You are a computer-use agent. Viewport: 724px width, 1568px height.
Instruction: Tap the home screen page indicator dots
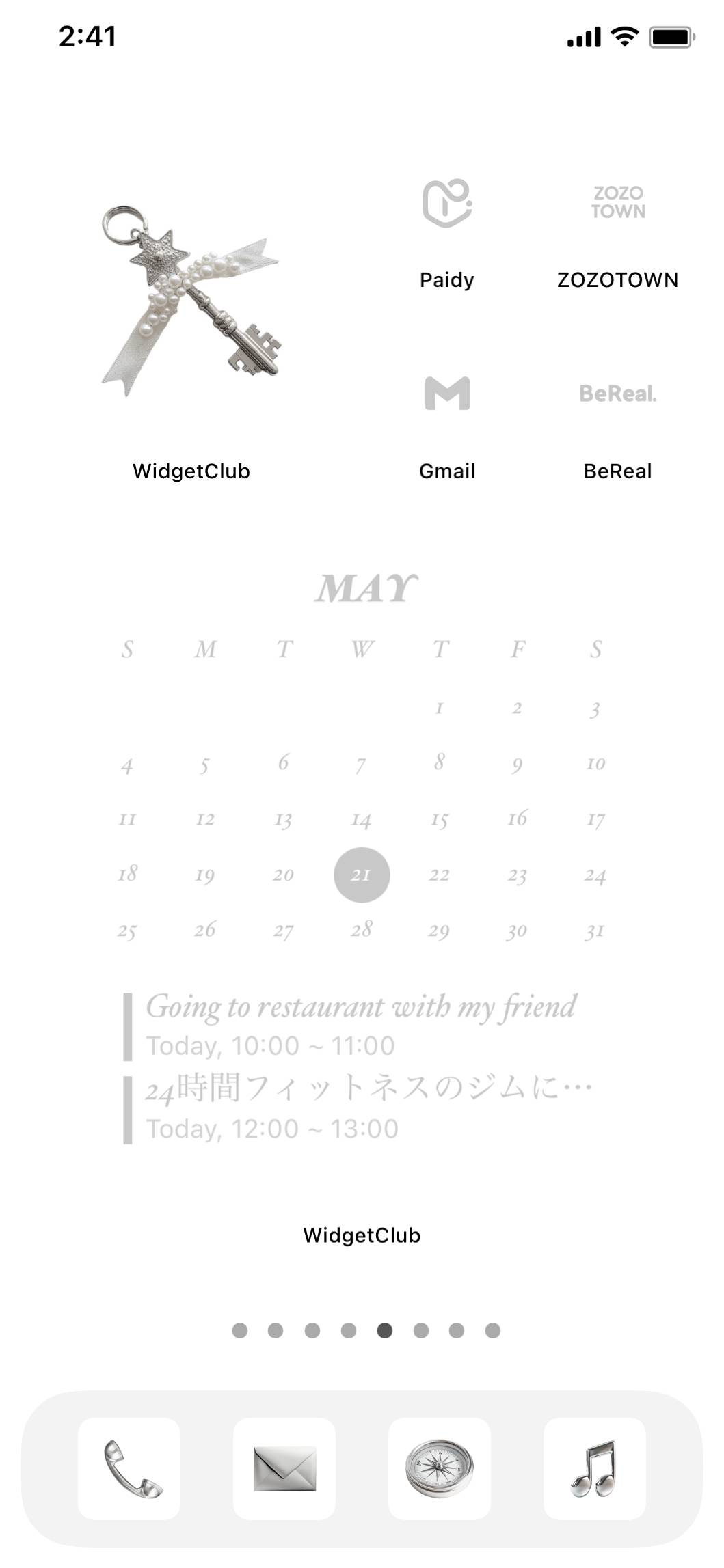tap(366, 1330)
